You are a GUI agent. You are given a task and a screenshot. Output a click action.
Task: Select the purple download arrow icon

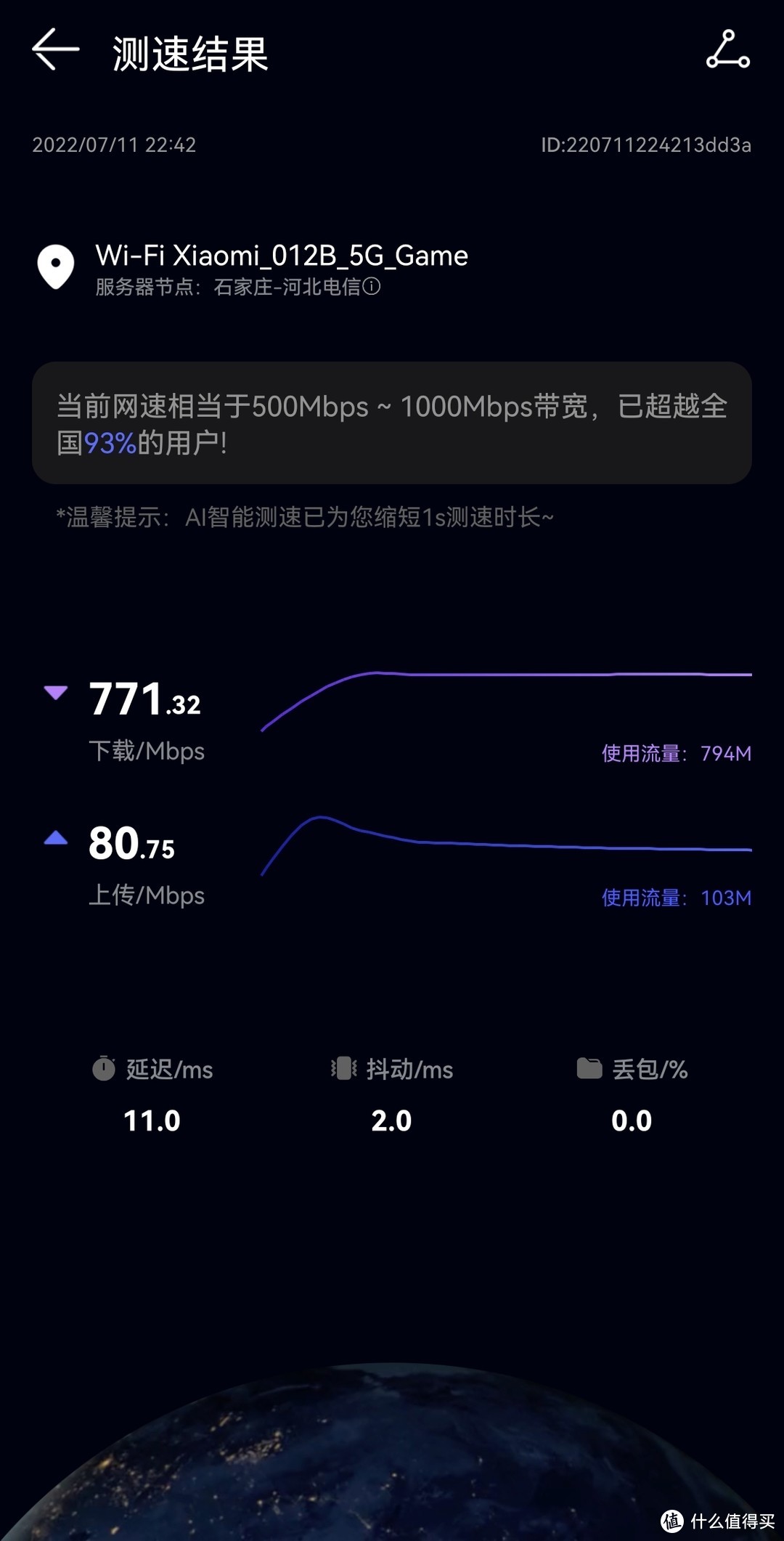tap(56, 694)
